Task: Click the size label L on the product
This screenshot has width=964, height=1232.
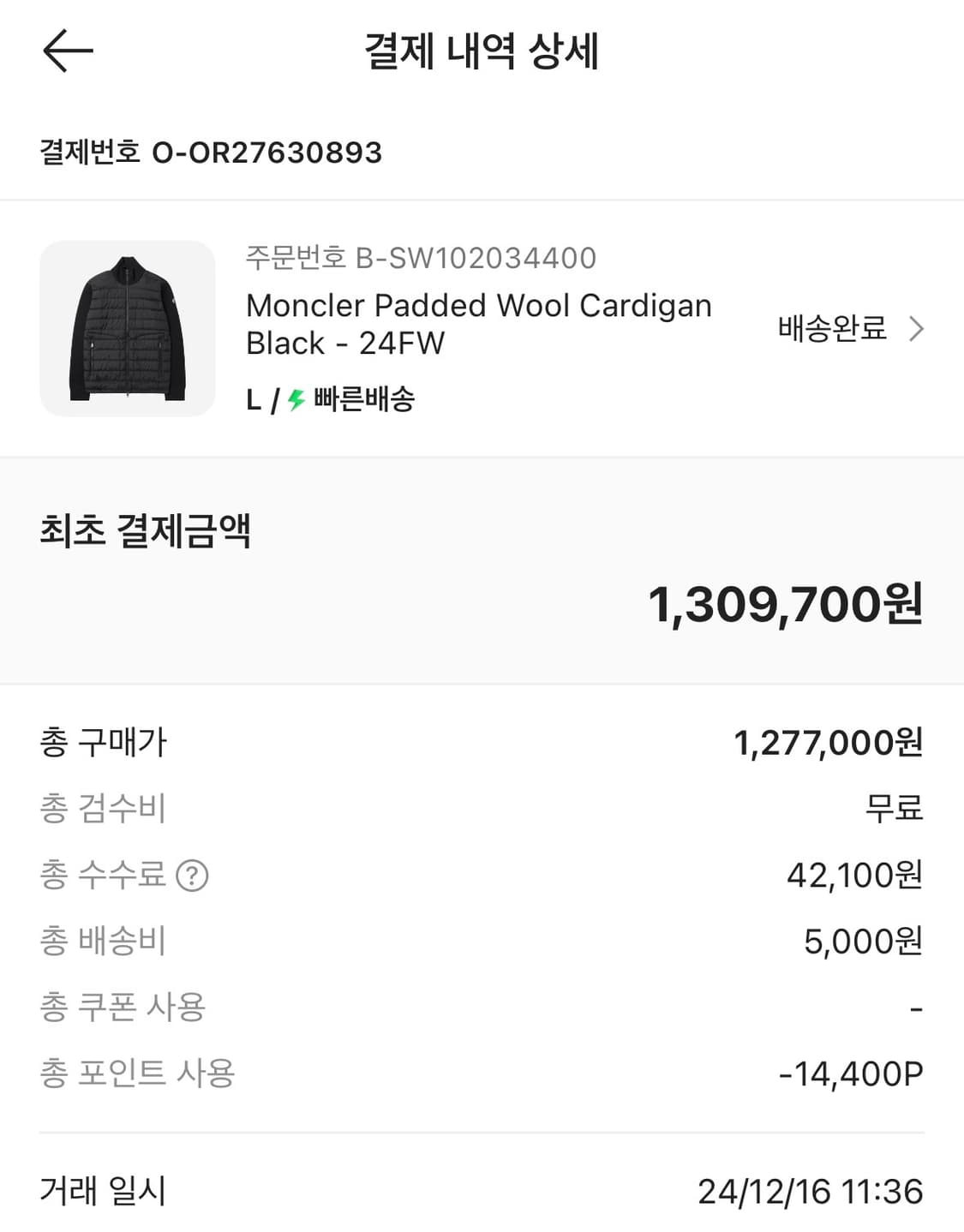Action: (251, 398)
